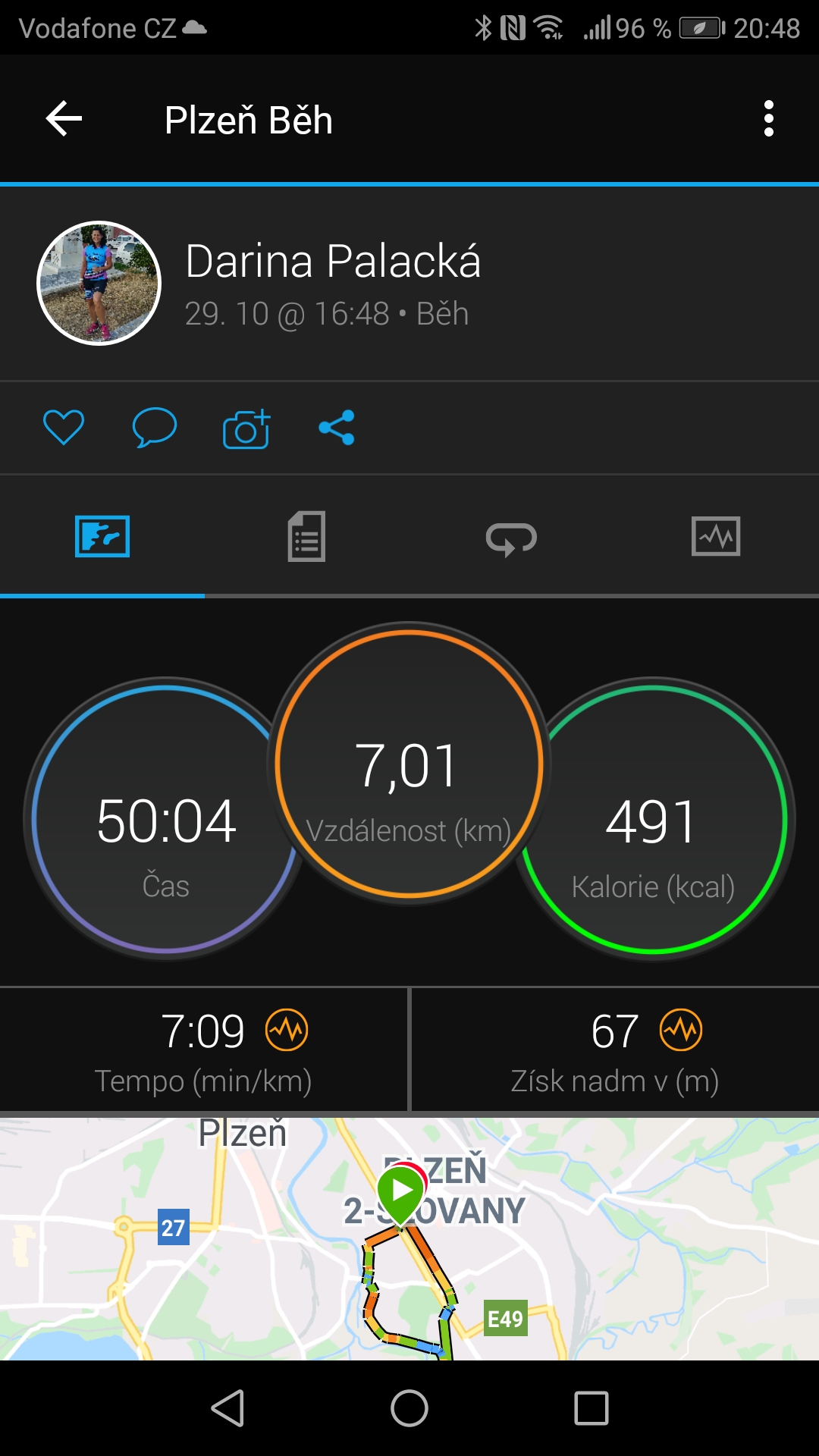Switch to the charts tab
The image size is (819, 1456).
(x=716, y=536)
